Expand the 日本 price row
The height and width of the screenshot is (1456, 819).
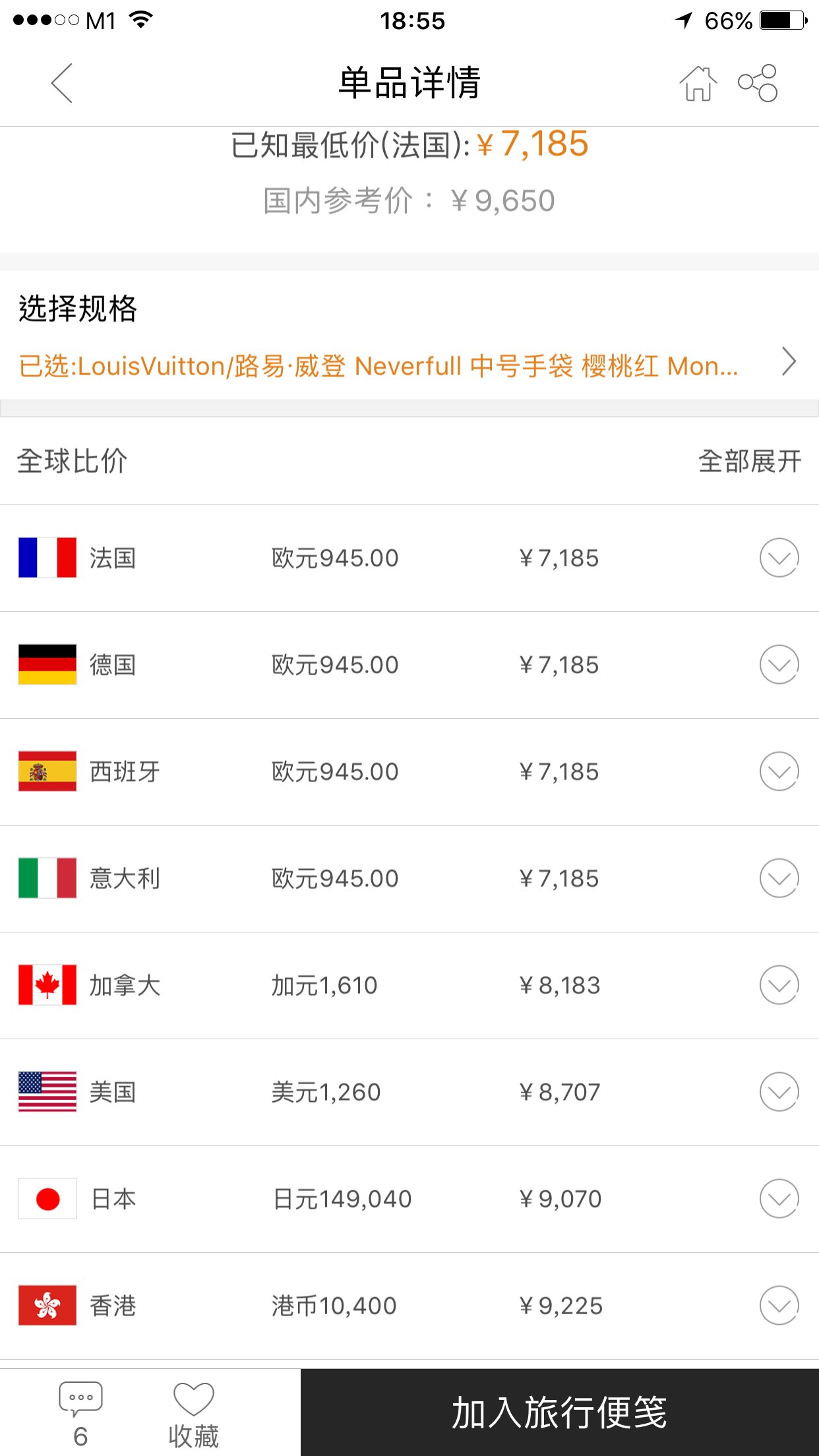(x=779, y=1199)
